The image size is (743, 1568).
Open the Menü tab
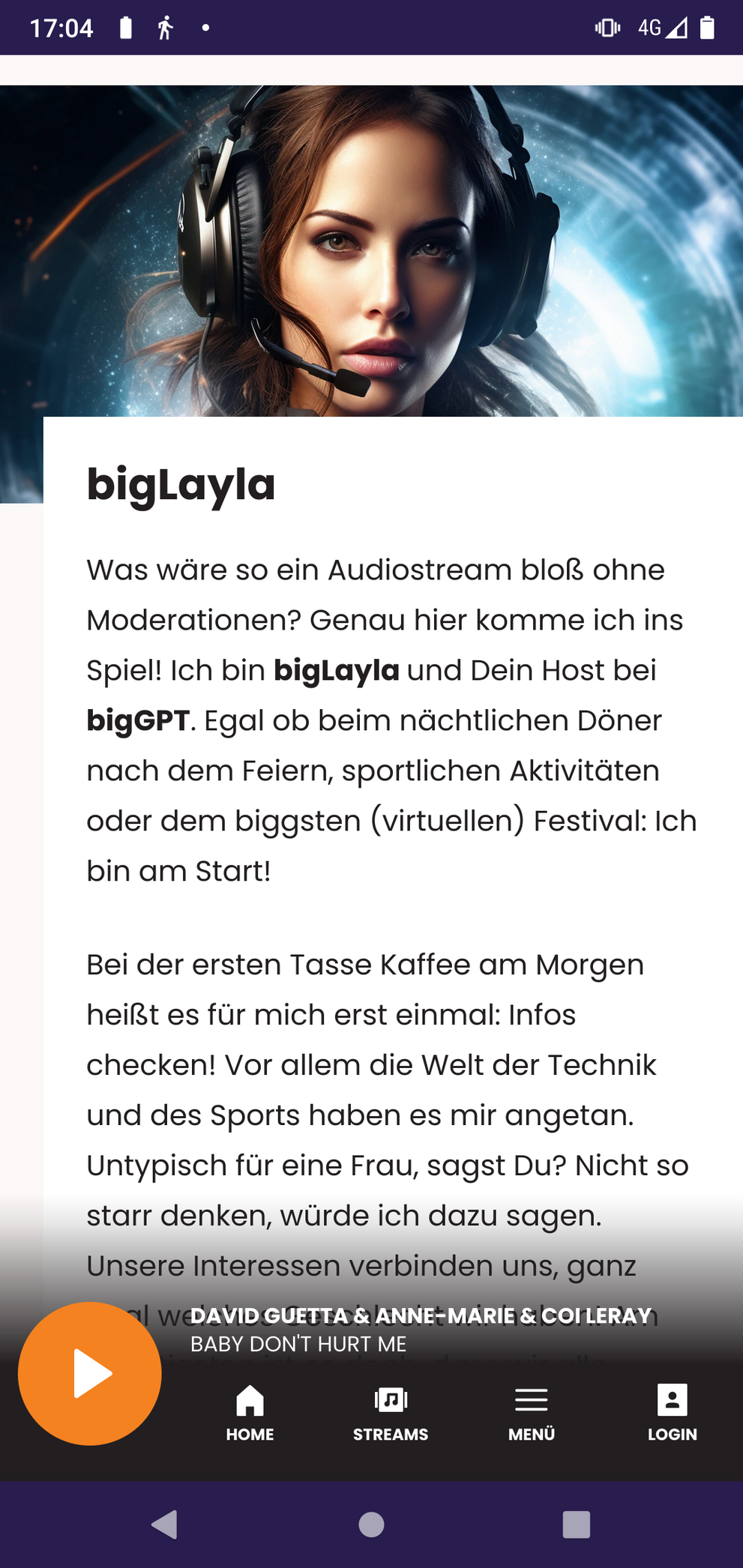(x=532, y=1413)
